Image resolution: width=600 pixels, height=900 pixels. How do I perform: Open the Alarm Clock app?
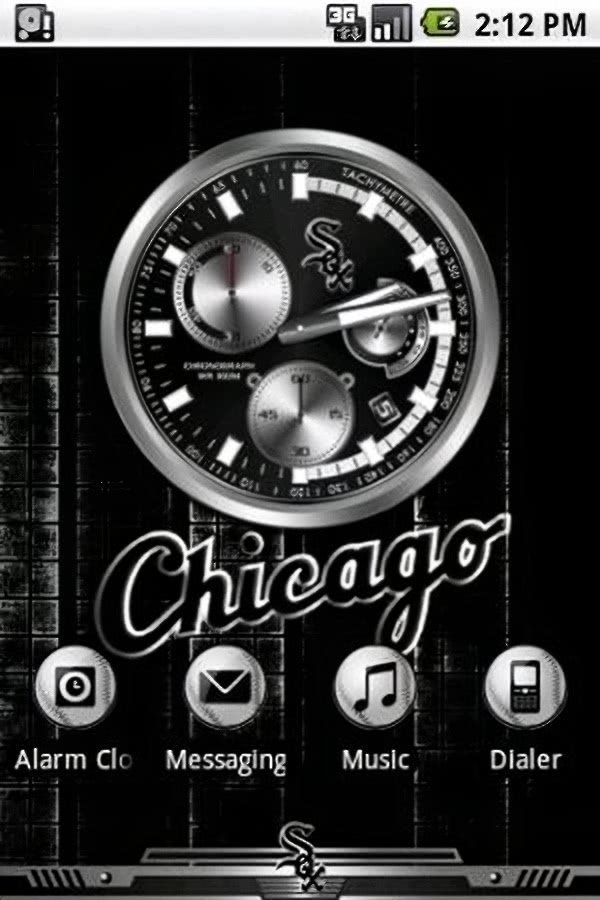[x=75, y=688]
